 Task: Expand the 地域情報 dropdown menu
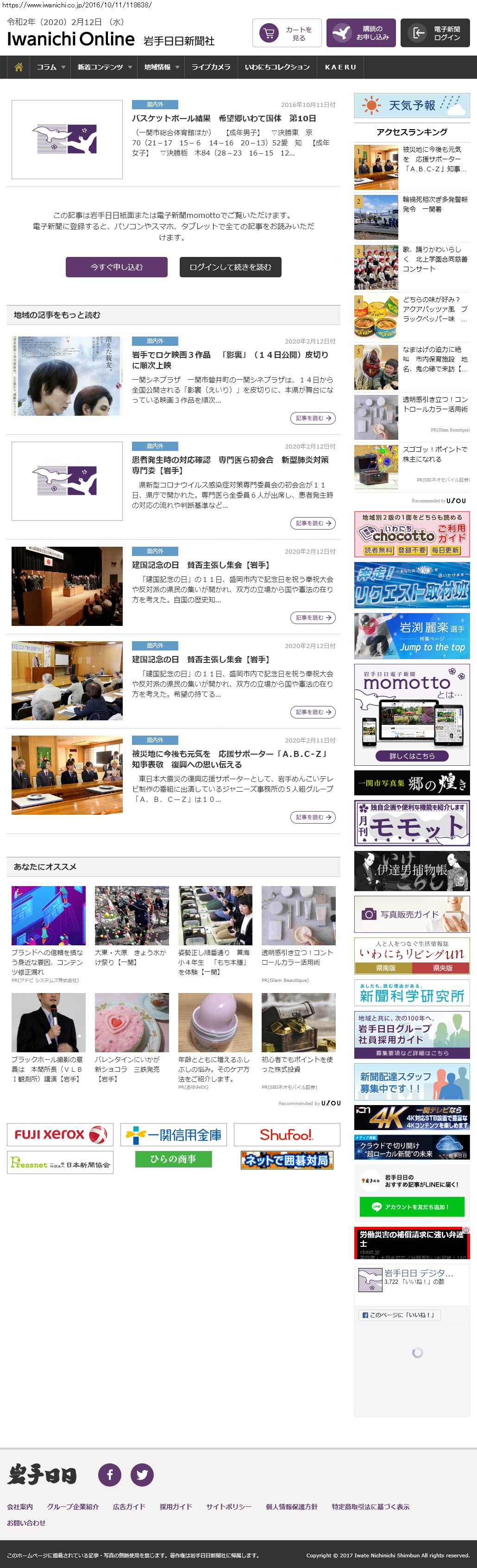click(161, 67)
